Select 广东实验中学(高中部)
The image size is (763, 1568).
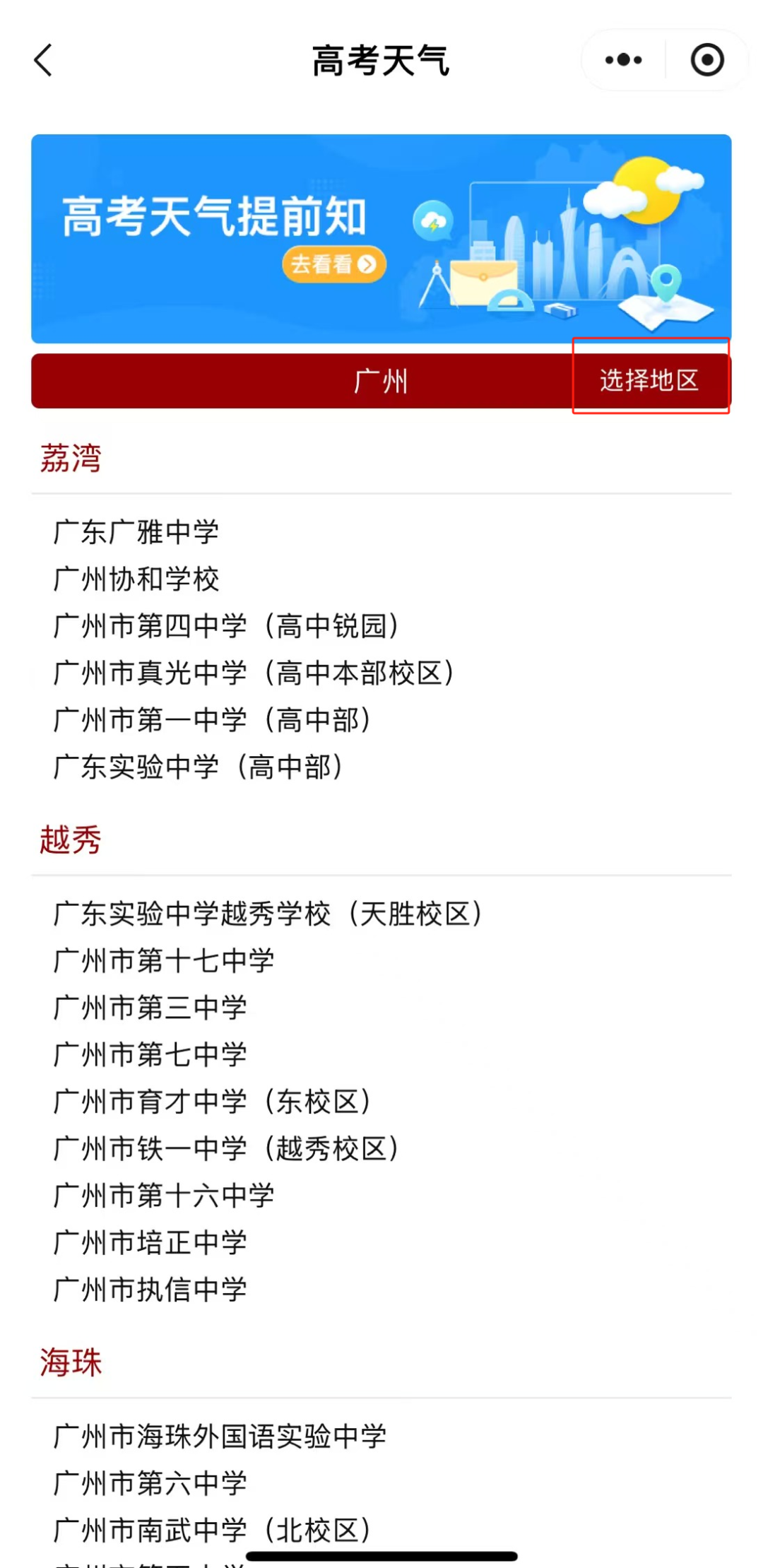[x=199, y=767]
